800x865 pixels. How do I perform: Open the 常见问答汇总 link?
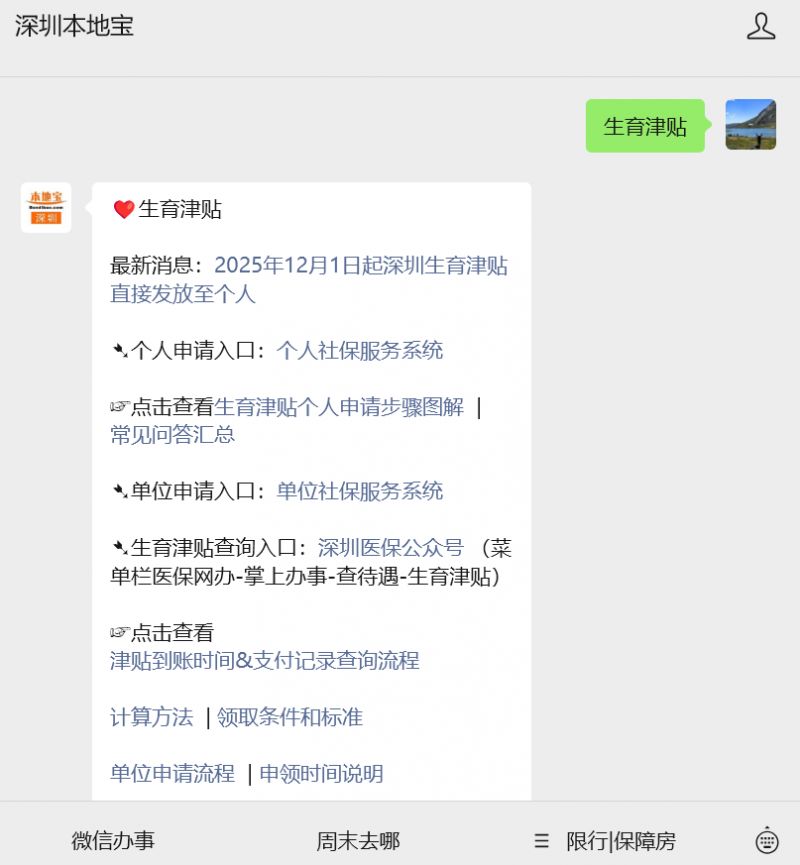172,435
